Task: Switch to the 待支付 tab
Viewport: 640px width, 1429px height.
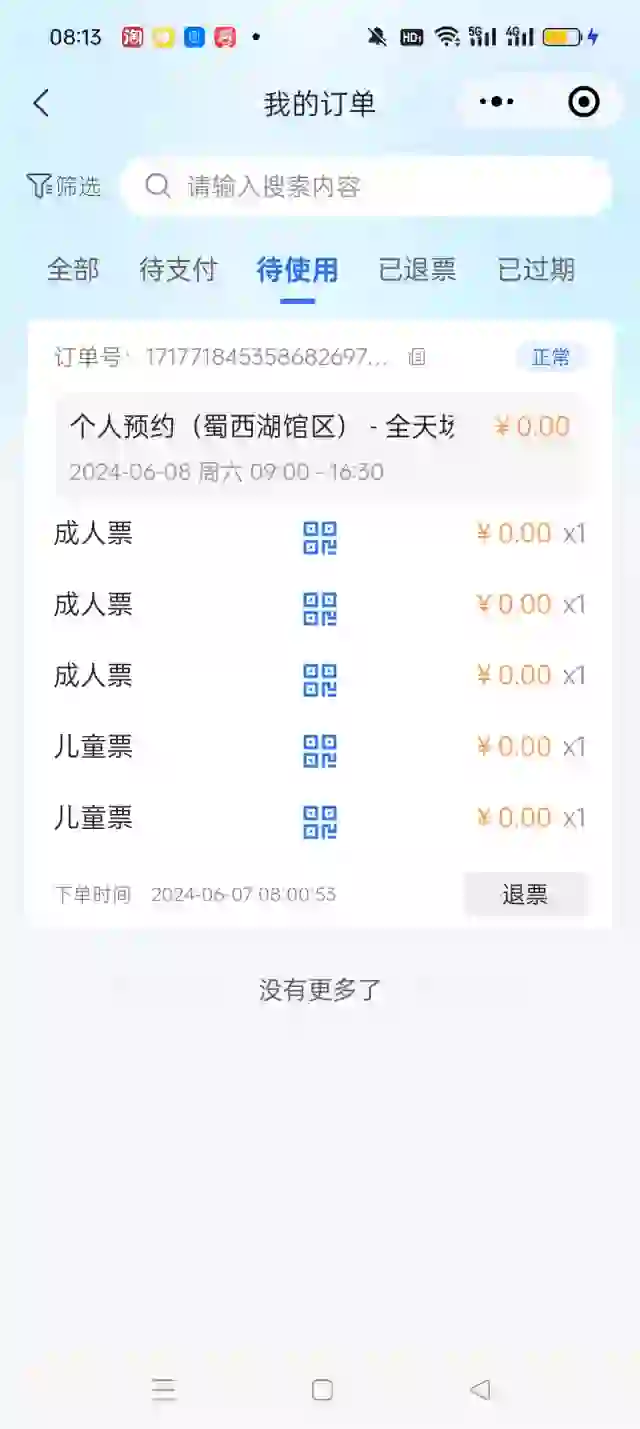Action: pyautogui.click(x=178, y=269)
